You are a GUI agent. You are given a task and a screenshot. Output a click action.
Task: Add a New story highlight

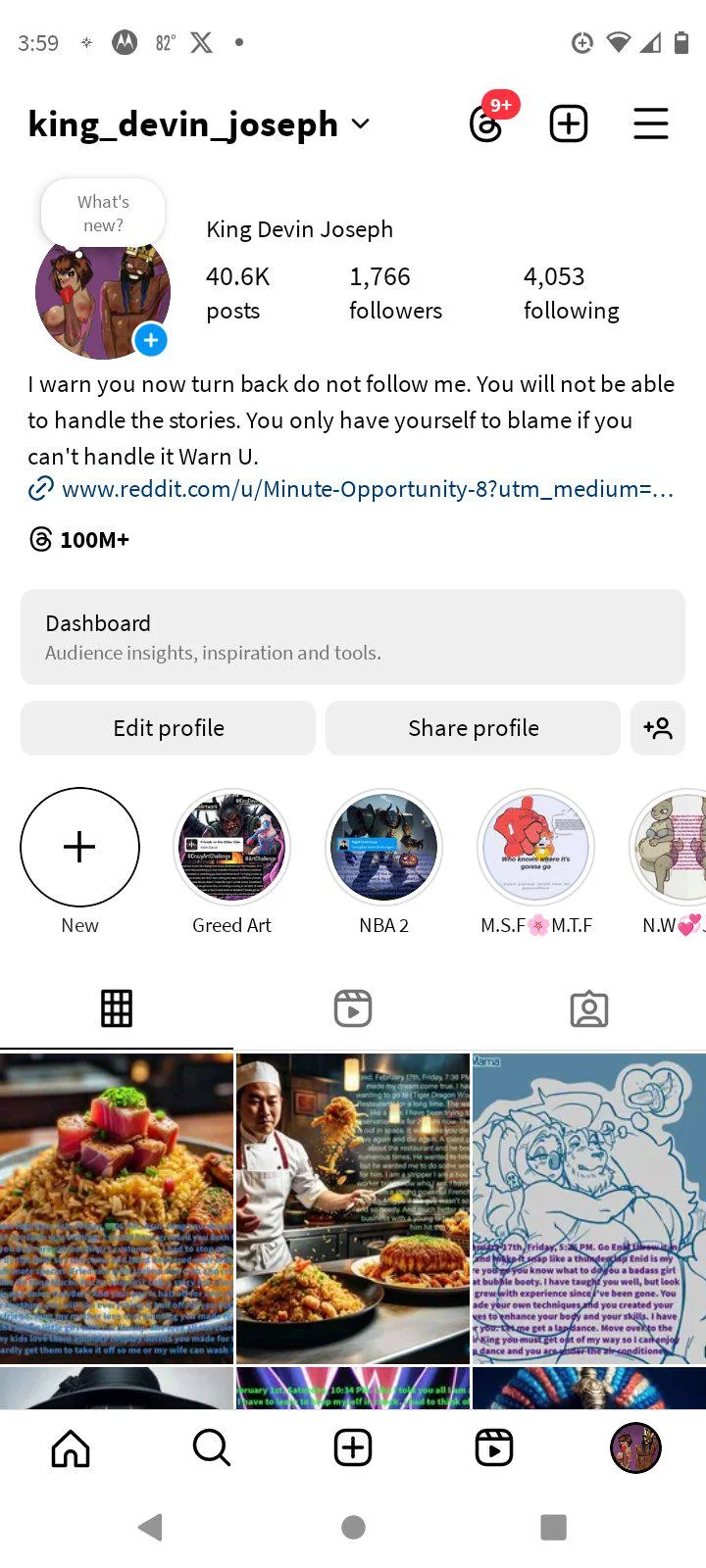point(79,847)
